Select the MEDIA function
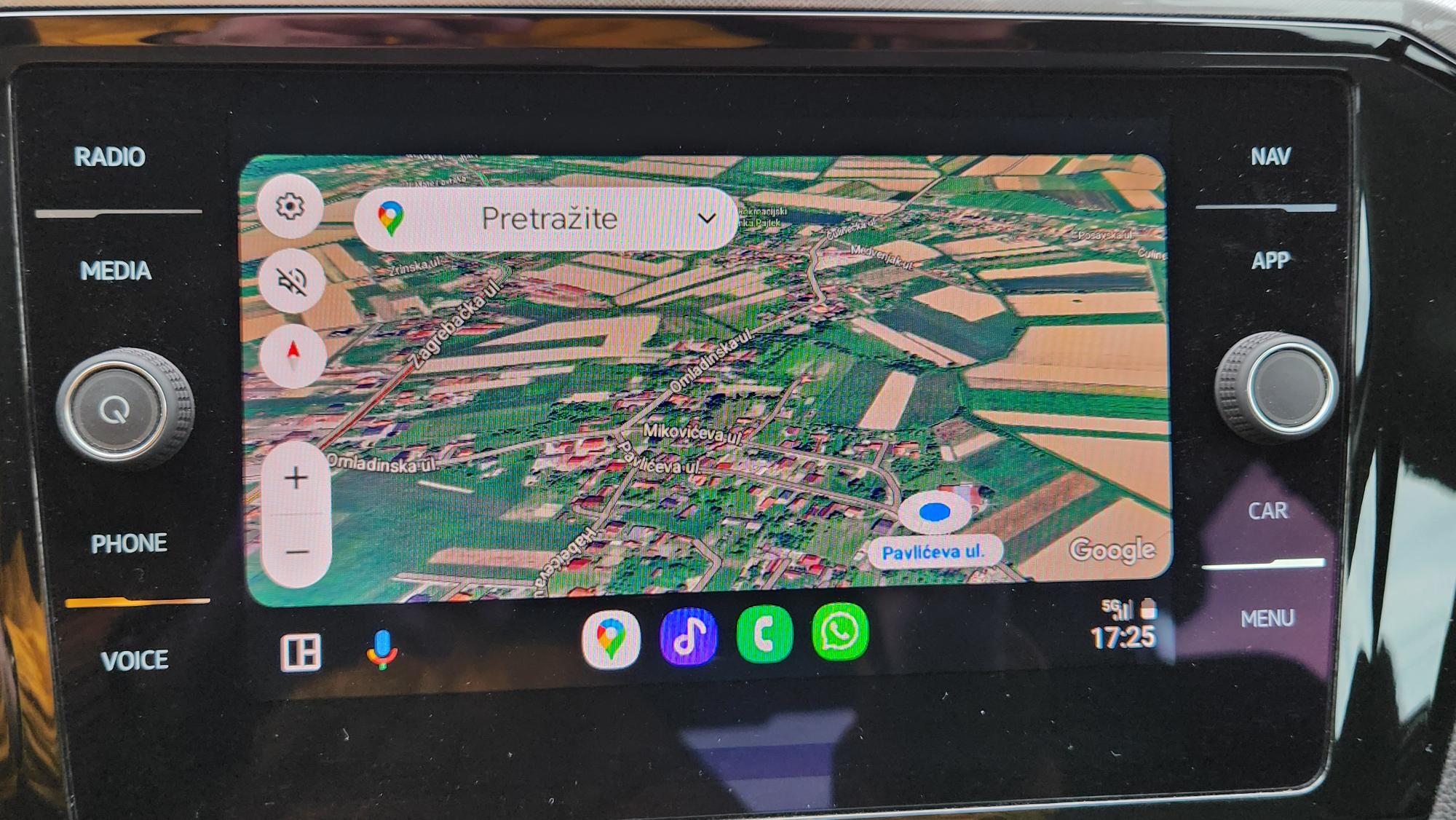 point(116,271)
